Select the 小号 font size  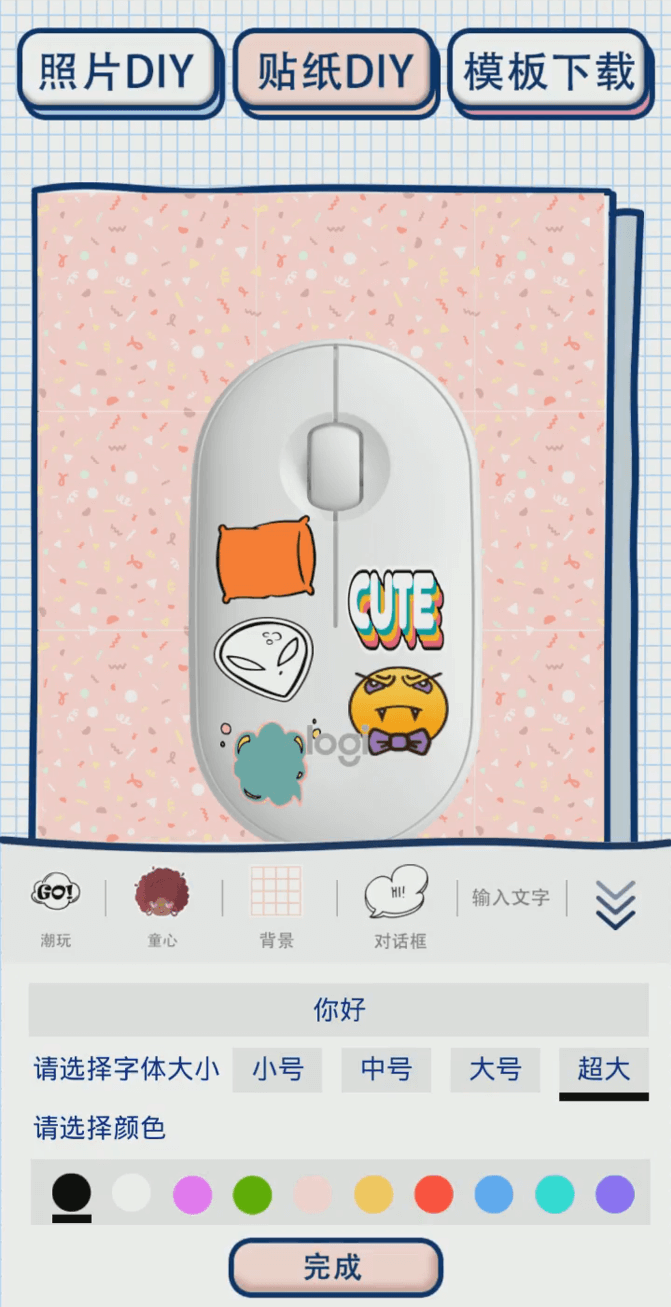tap(278, 1070)
